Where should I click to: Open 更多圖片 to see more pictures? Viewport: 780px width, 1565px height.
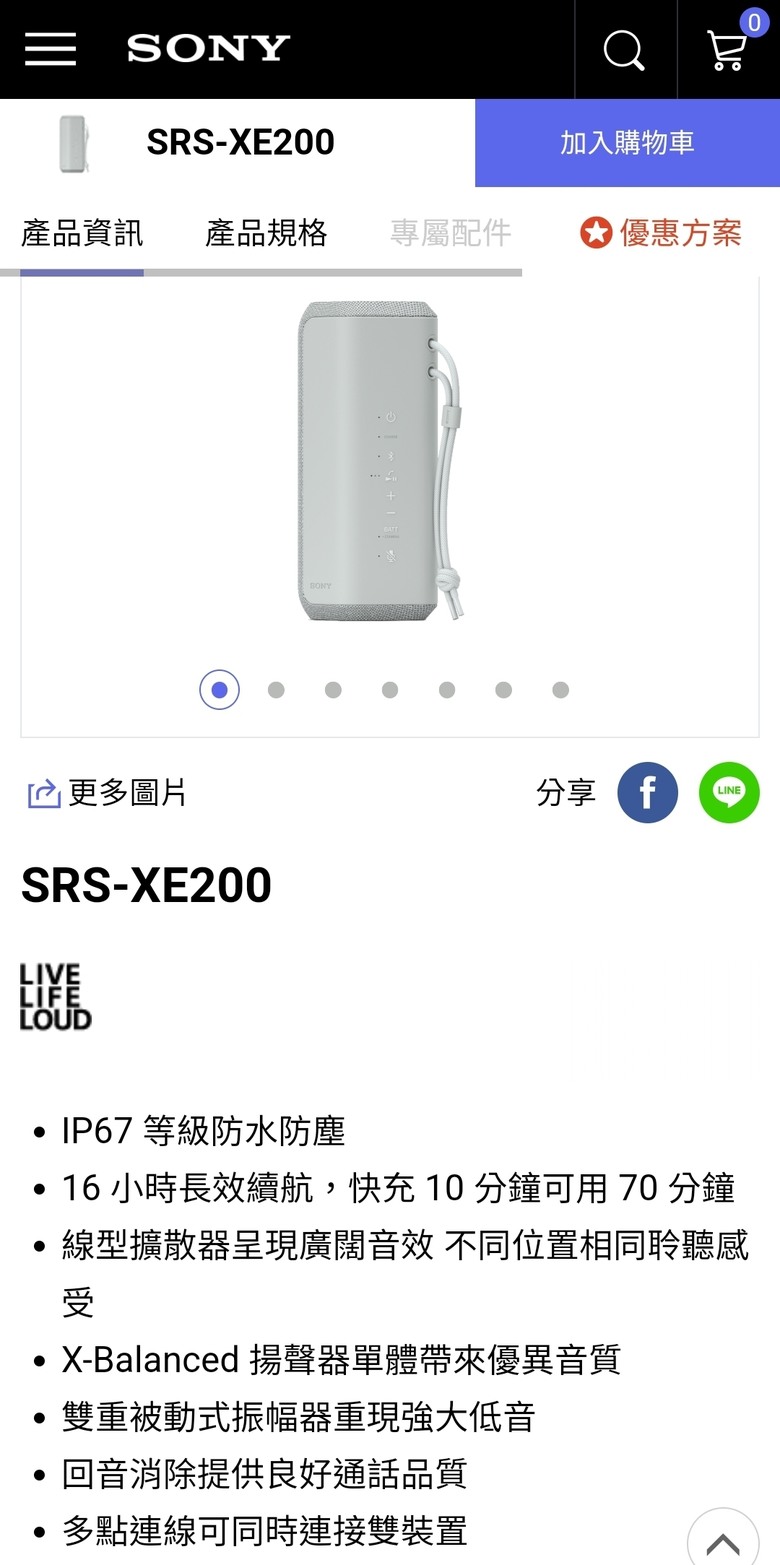tap(107, 794)
